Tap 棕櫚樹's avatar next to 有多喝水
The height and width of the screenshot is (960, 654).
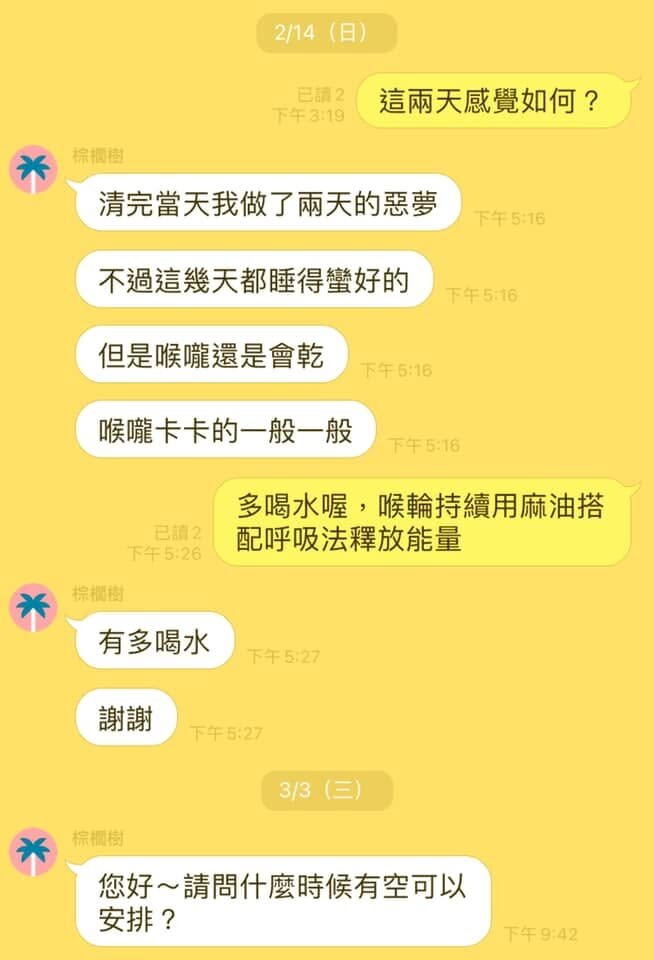(33, 607)
